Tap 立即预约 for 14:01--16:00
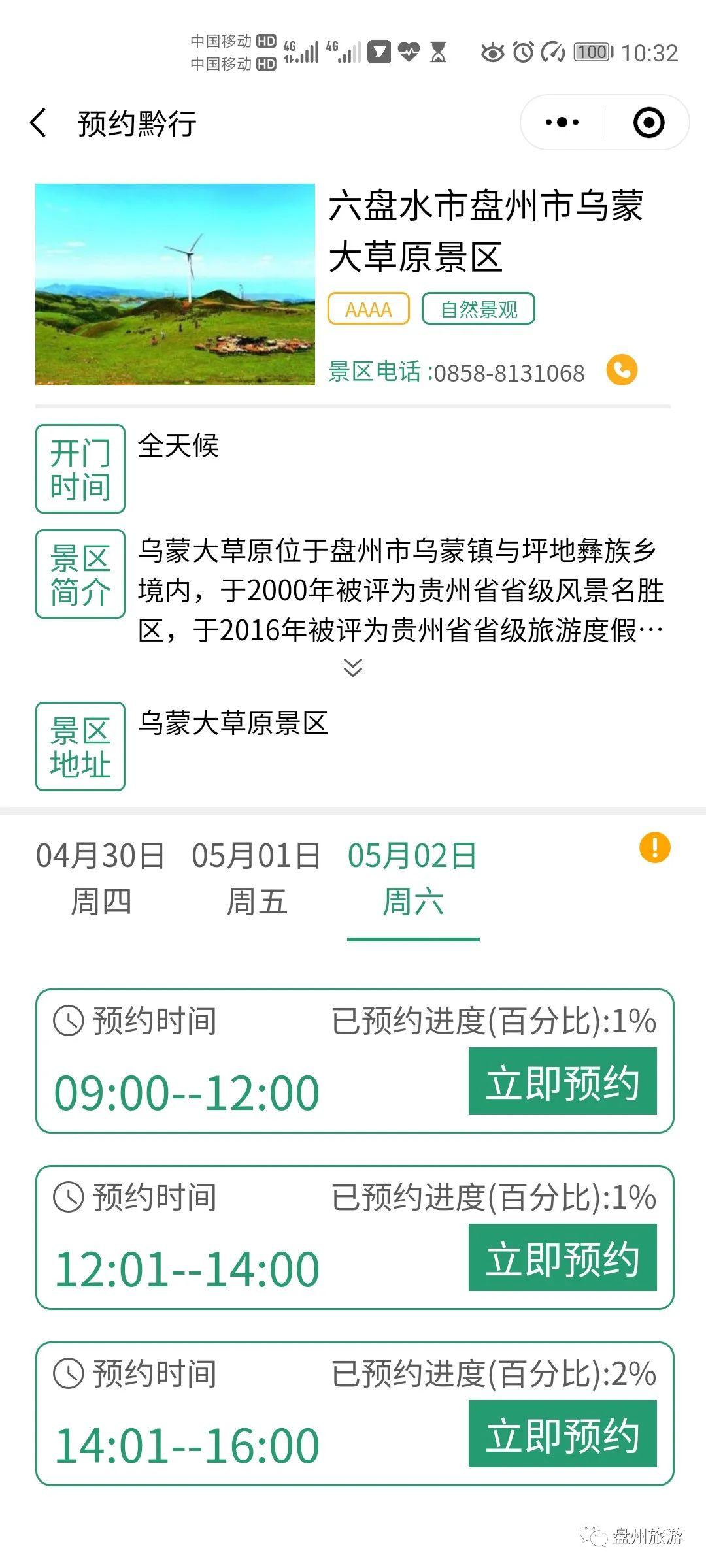 pyautogui.click(x=562, y=1434)
